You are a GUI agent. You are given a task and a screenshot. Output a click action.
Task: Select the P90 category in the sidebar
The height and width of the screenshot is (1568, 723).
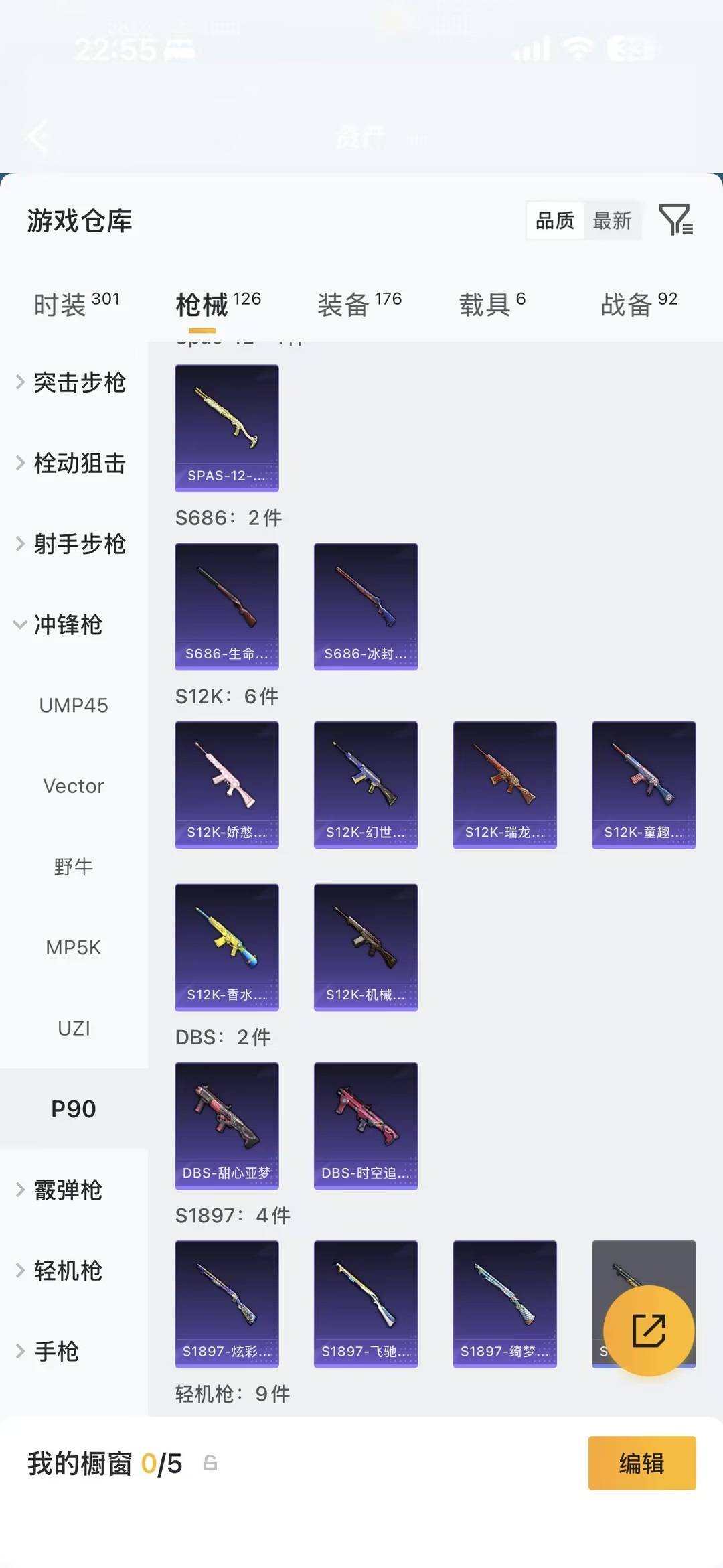coord(74,1108)
